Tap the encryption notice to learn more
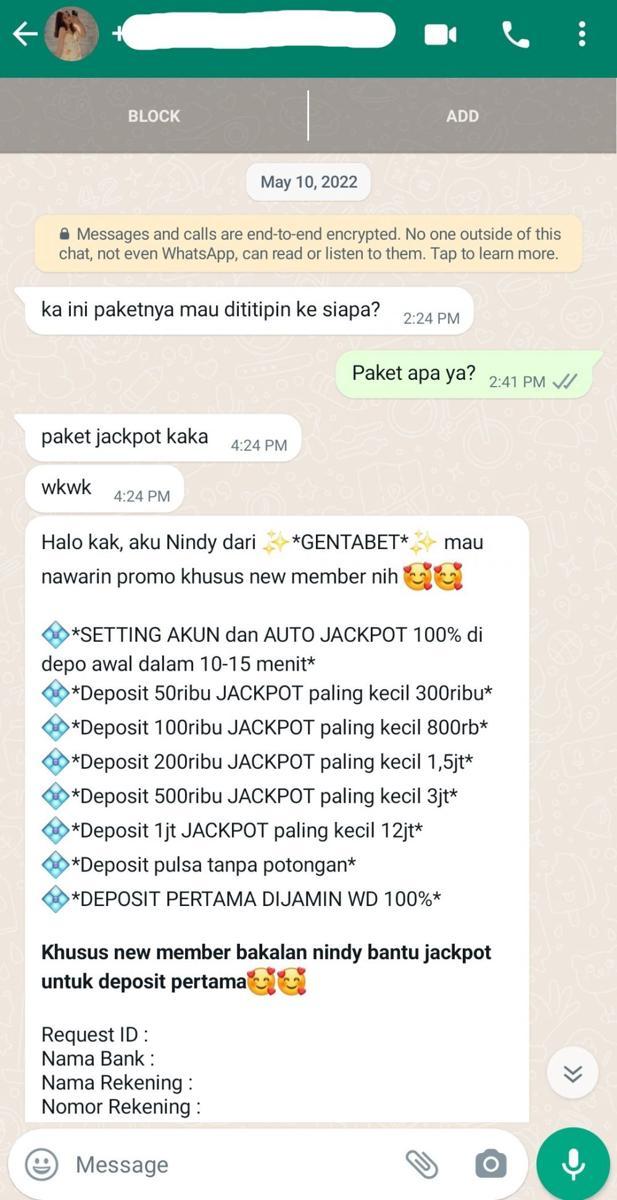 [x=308, y=243]
